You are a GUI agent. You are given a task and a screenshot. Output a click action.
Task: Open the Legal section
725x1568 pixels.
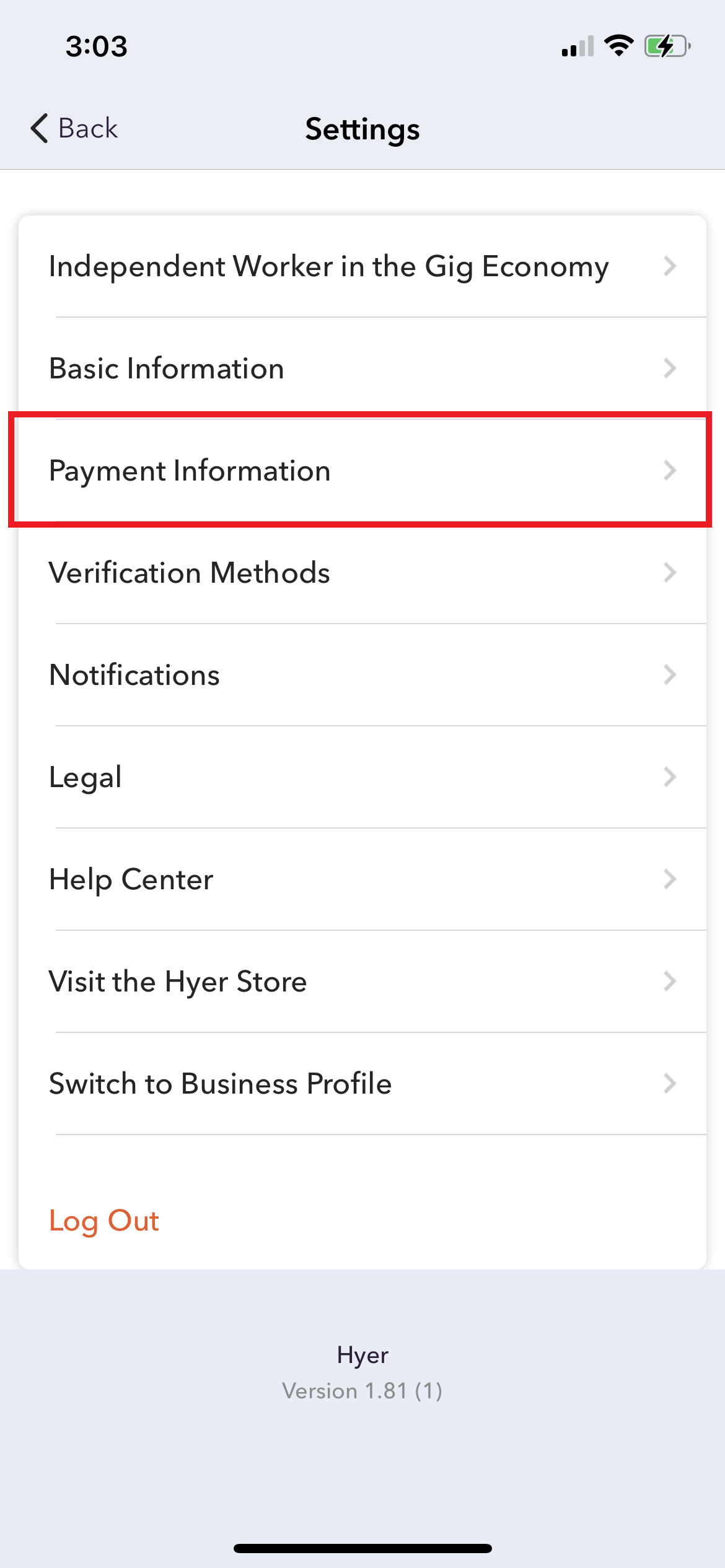[362, 777]
